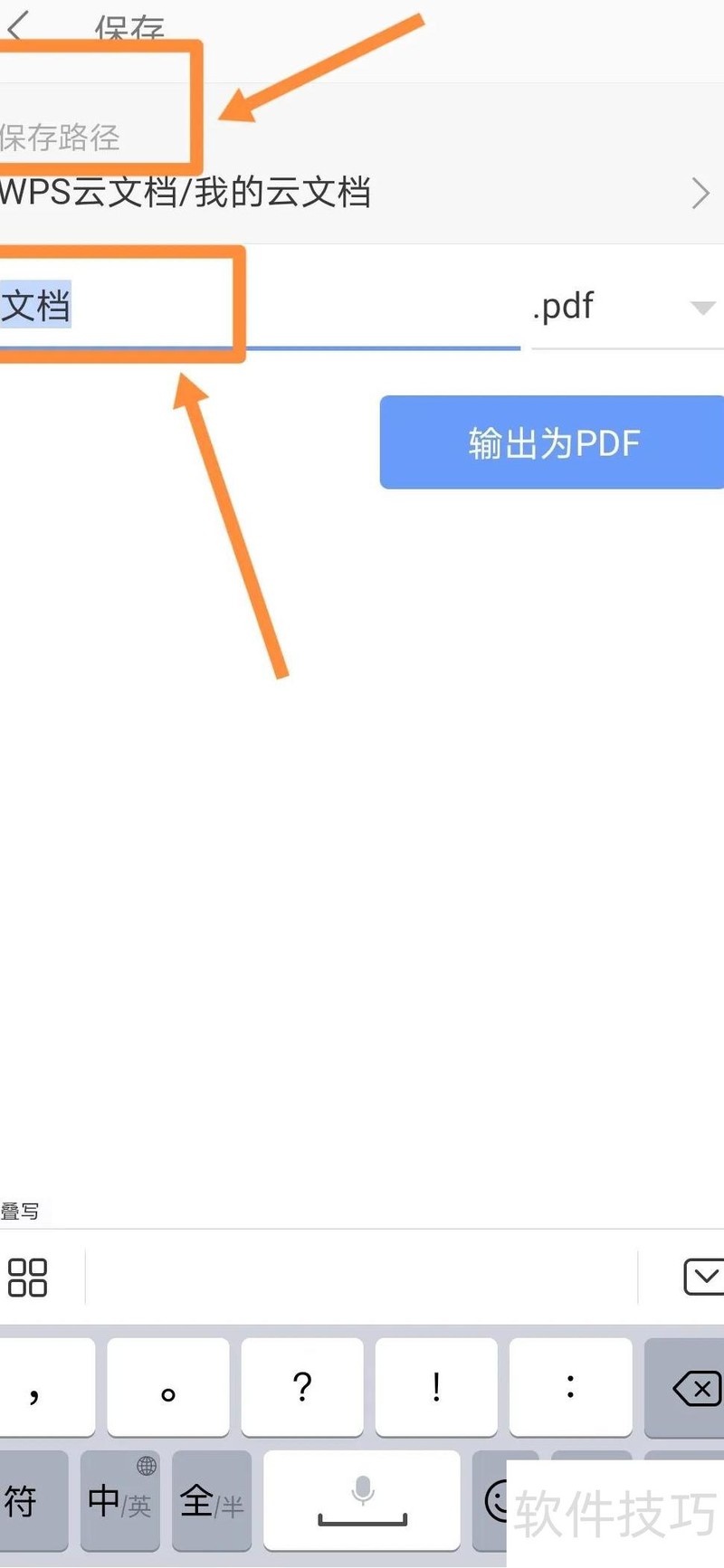This screenshot has height=1568, width=724.
Task: Tap the question mark key
Action: tap(302, 1386)
